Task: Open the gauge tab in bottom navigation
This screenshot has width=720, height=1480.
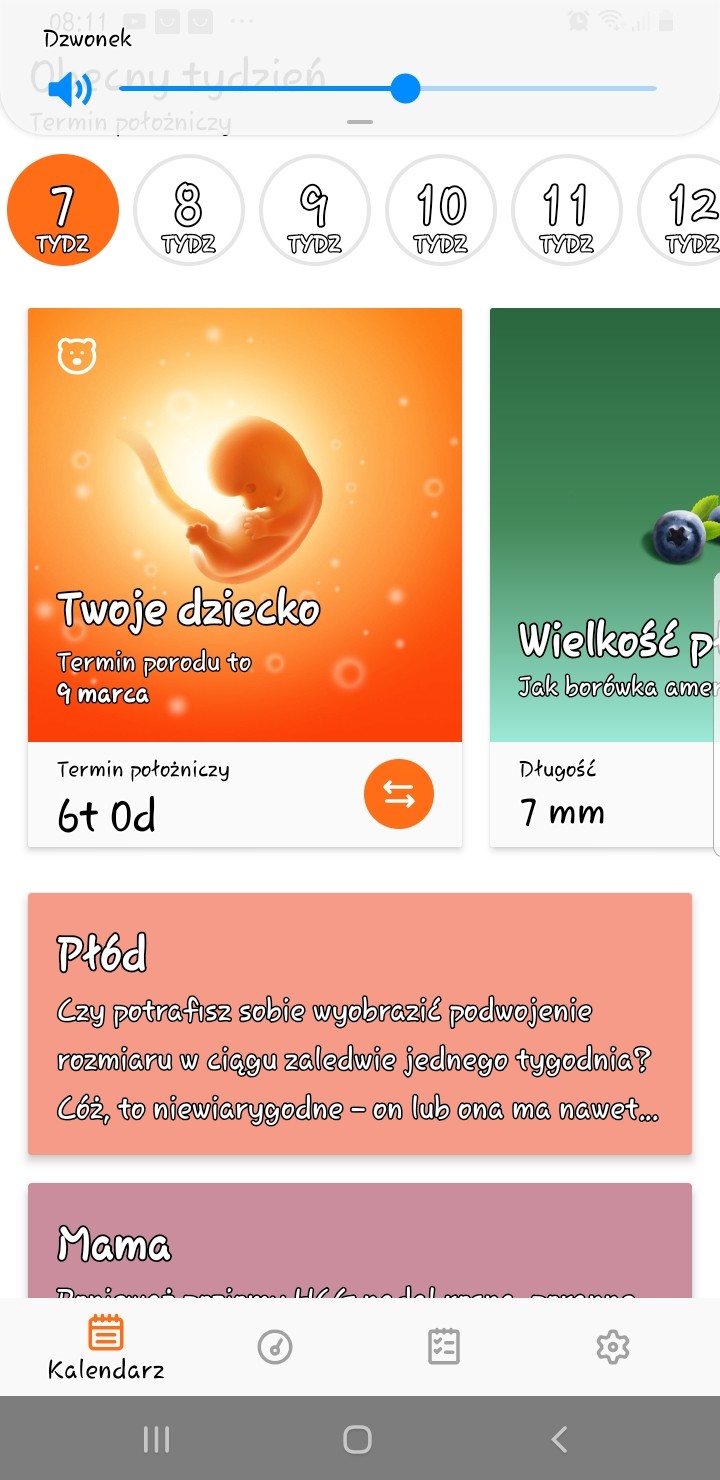Action: click(x=275, y=1347)
